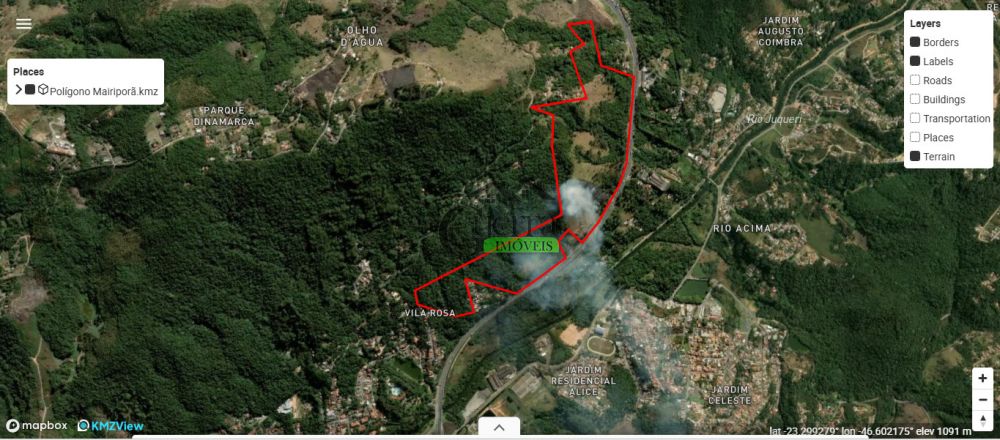
Task: Toggle visibility of Polígono Mairiporã.kmz
Action: (x=31, y=90)
